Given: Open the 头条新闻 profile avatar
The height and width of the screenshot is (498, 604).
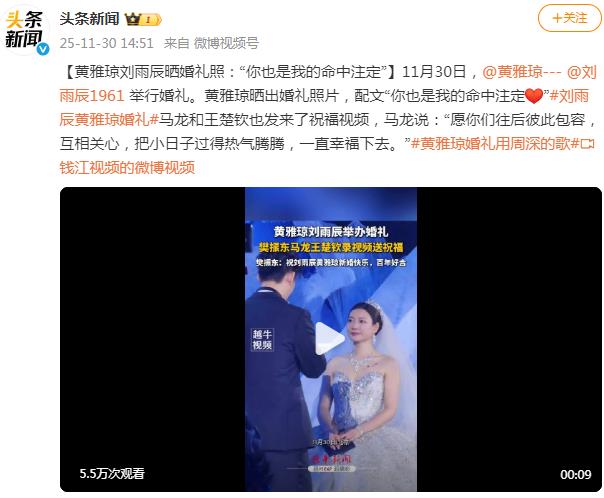Looking at the screenshot, I should 28,29.
